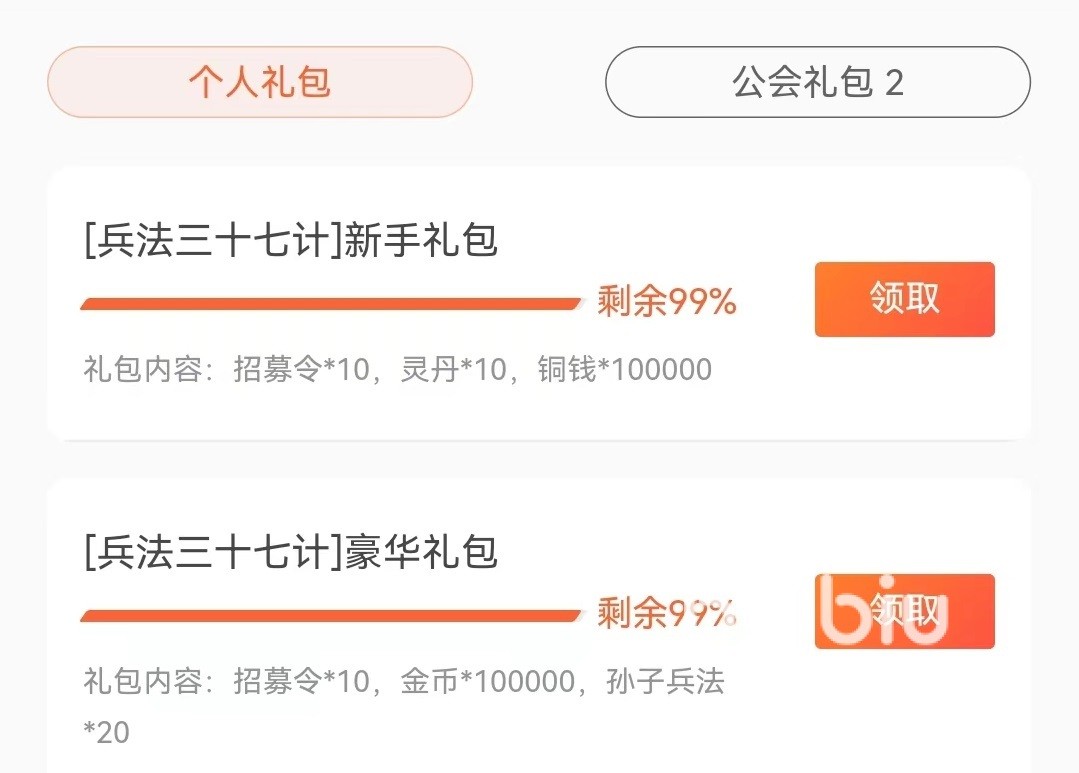Open the 公会礼包 2 tab
Image resolution: width=1079 pixels, height=773 pixels.
point(817,82)
